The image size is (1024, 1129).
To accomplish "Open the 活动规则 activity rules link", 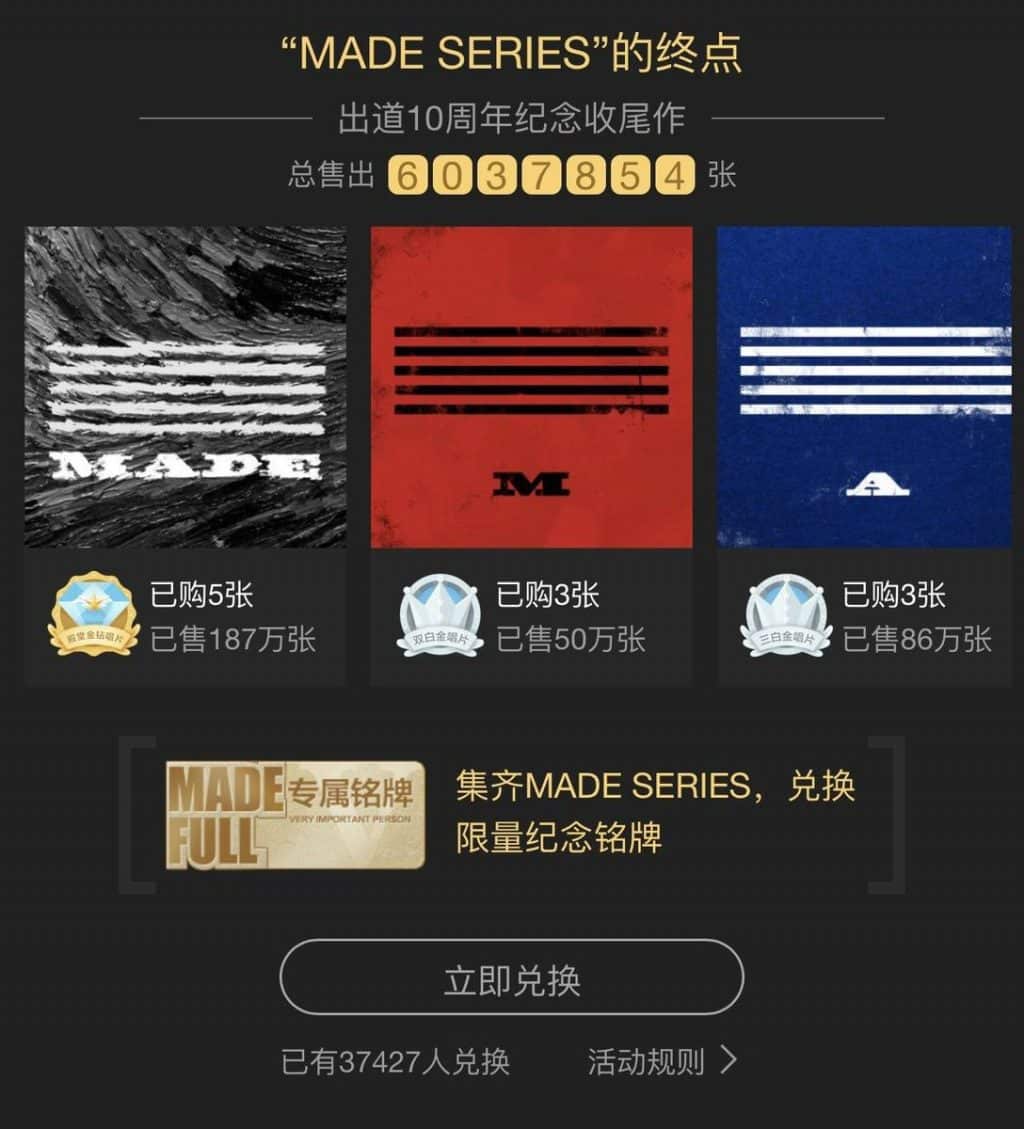I will coord(660,1061).
